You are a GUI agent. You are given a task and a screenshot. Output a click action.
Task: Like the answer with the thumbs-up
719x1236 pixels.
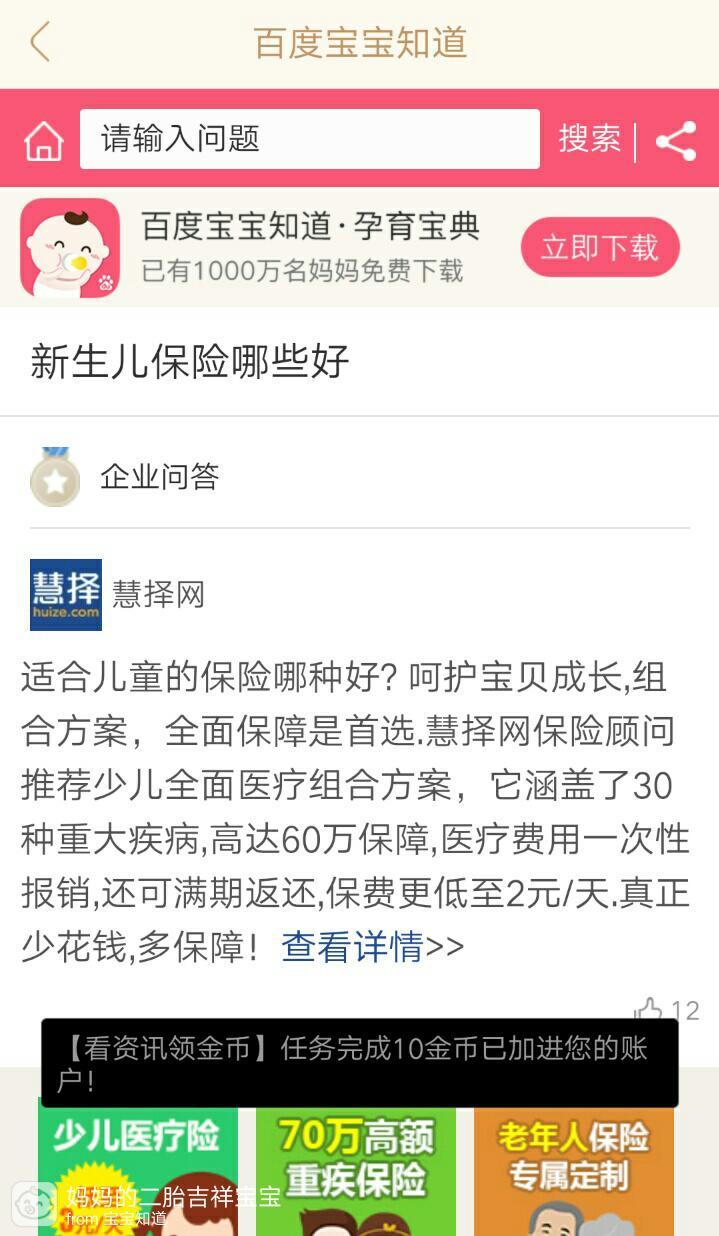click(650, 1010)
